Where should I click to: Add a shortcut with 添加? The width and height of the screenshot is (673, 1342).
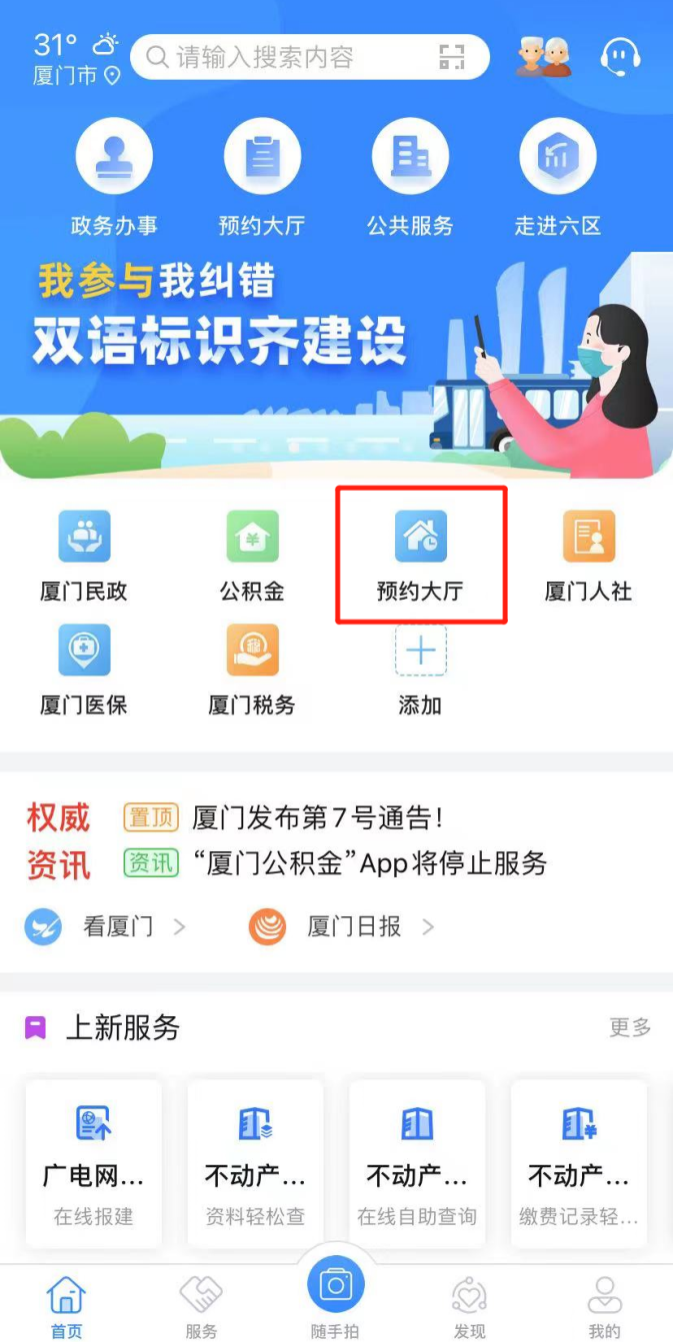tap(420, 670)
